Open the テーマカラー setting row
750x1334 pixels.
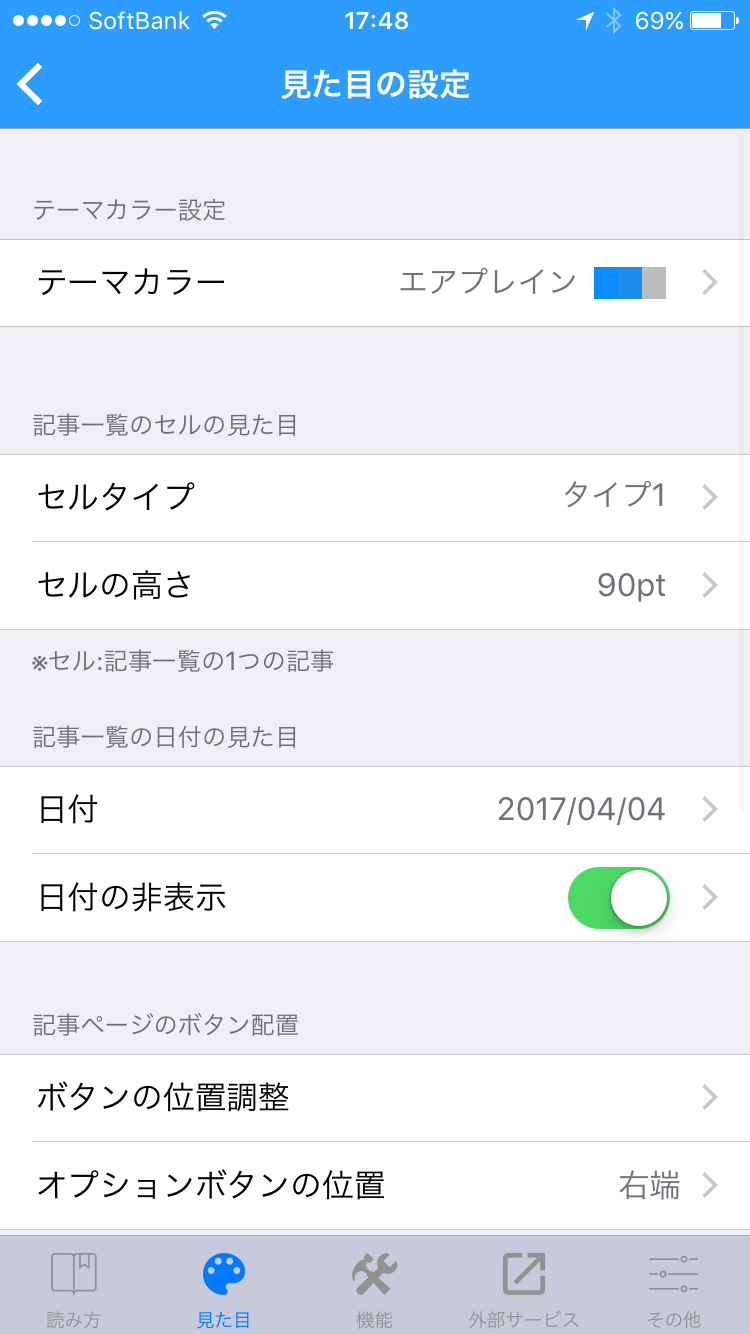tap(375, 283)
